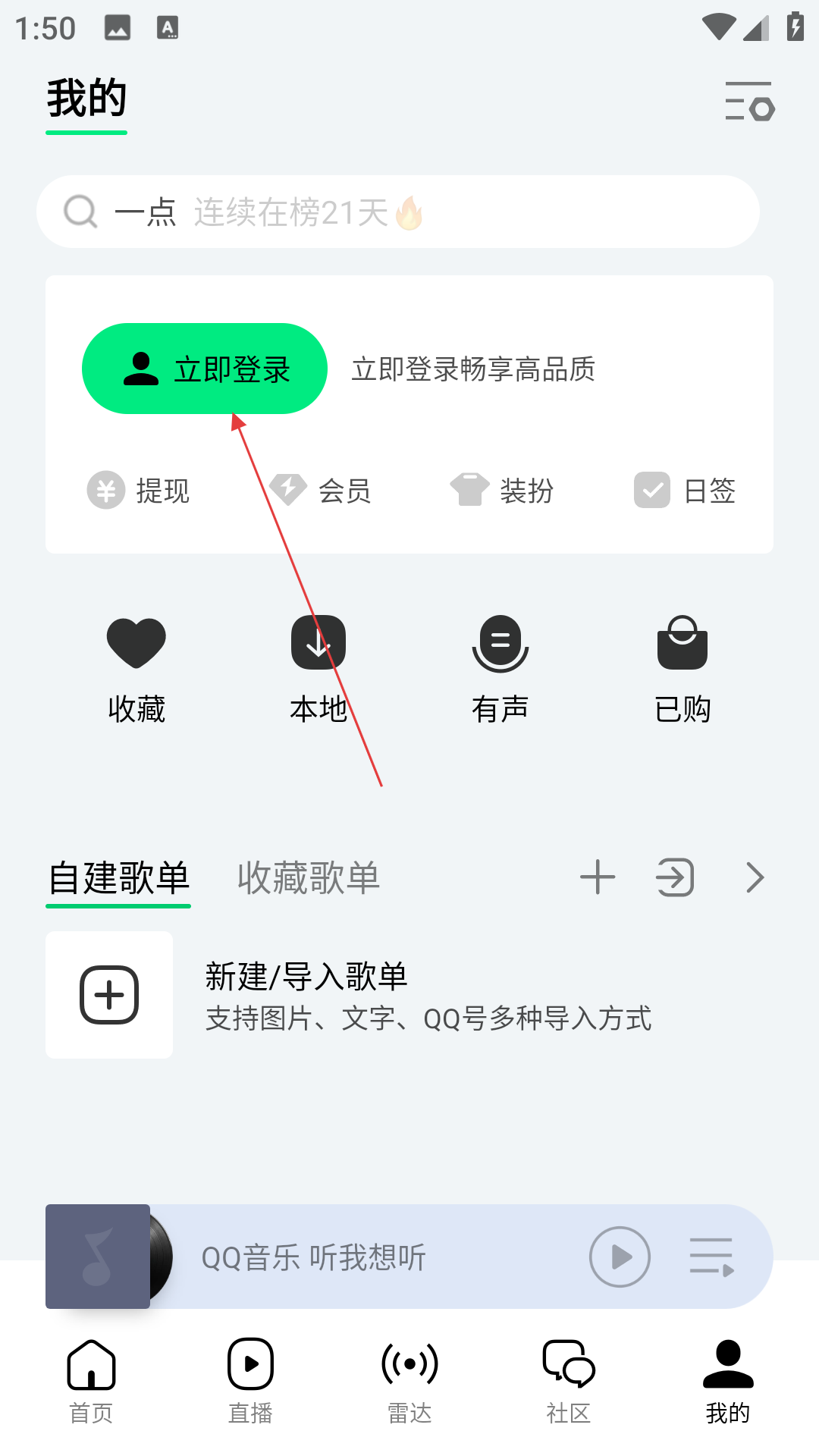Go to the 雷达 tab
Viewport: 819px width, 1456px height.
(409, 1380)
